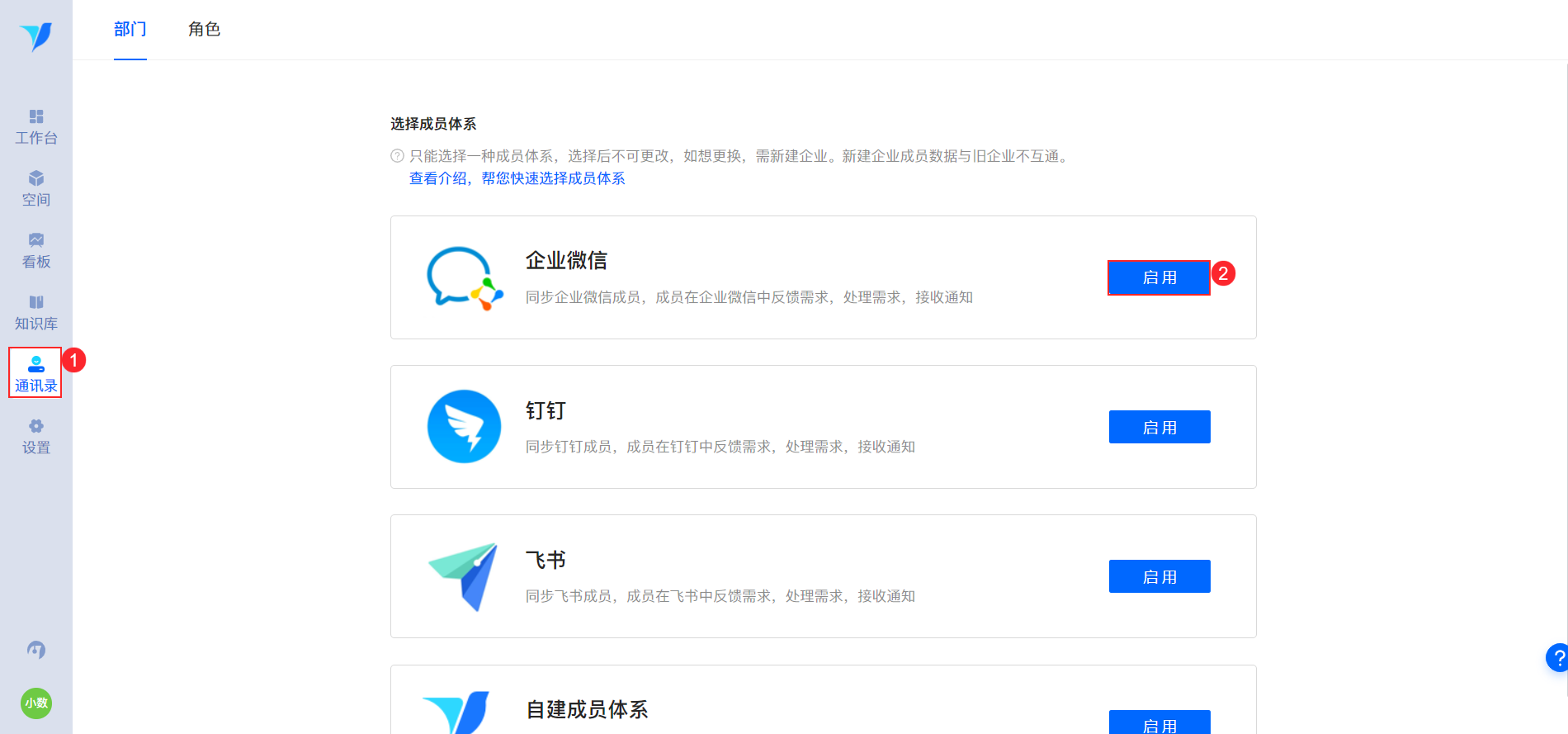Open 设置 in the sidebar
The height and width of the screenshot is (734, 1568).
point(36,437)
